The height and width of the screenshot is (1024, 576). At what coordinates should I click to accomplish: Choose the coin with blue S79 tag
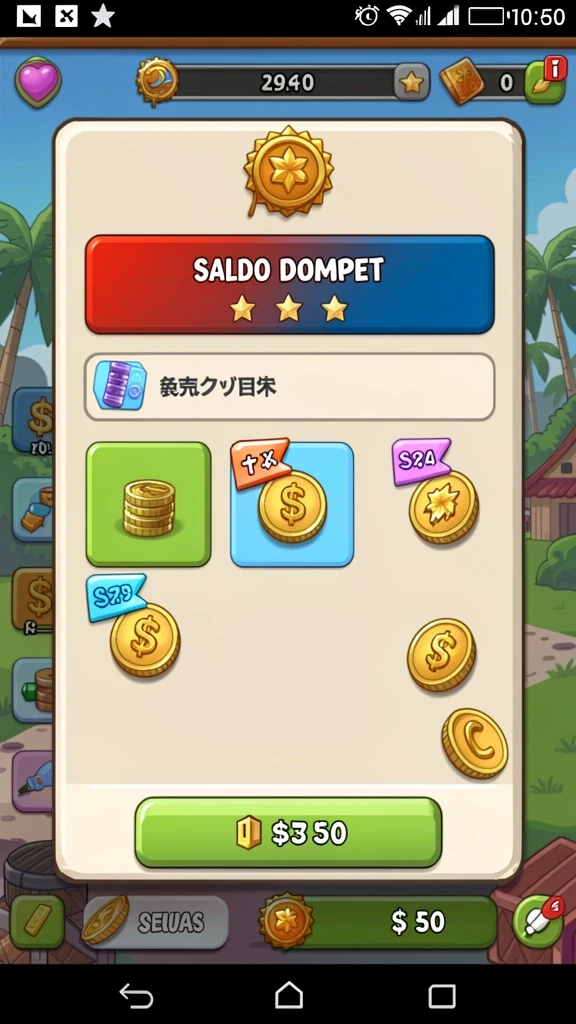coord(135,626)
